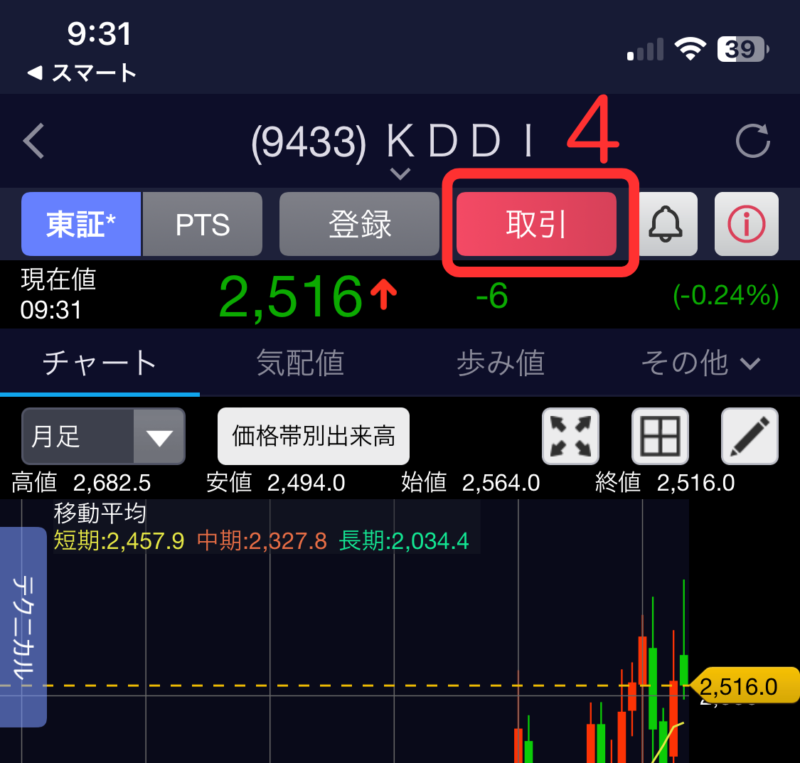Viewport: 800px width, 763px height.
Task: Switch to the PTS market
Action: (x=203, y=224)
